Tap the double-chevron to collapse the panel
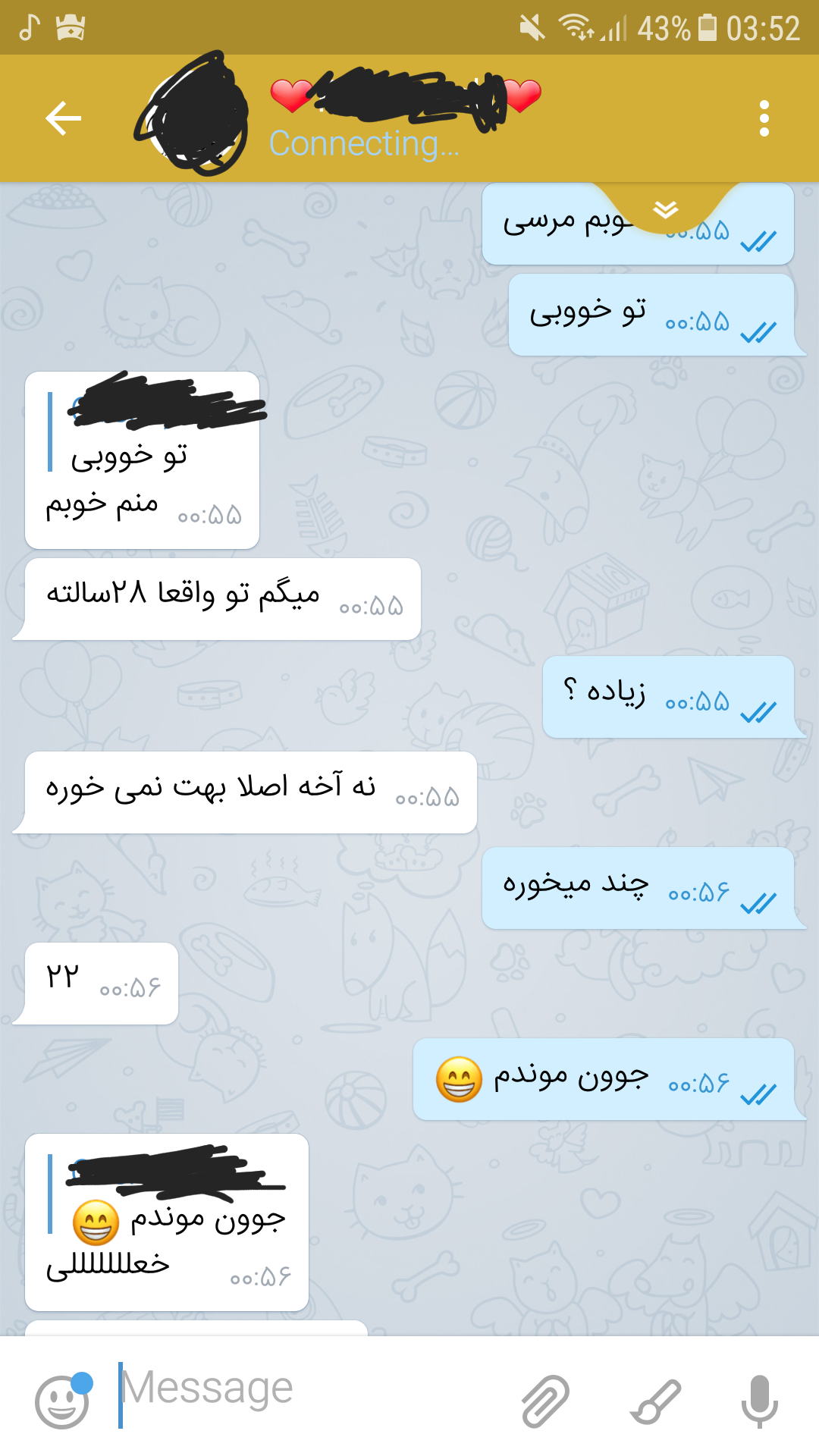 [x=665, y=209]
